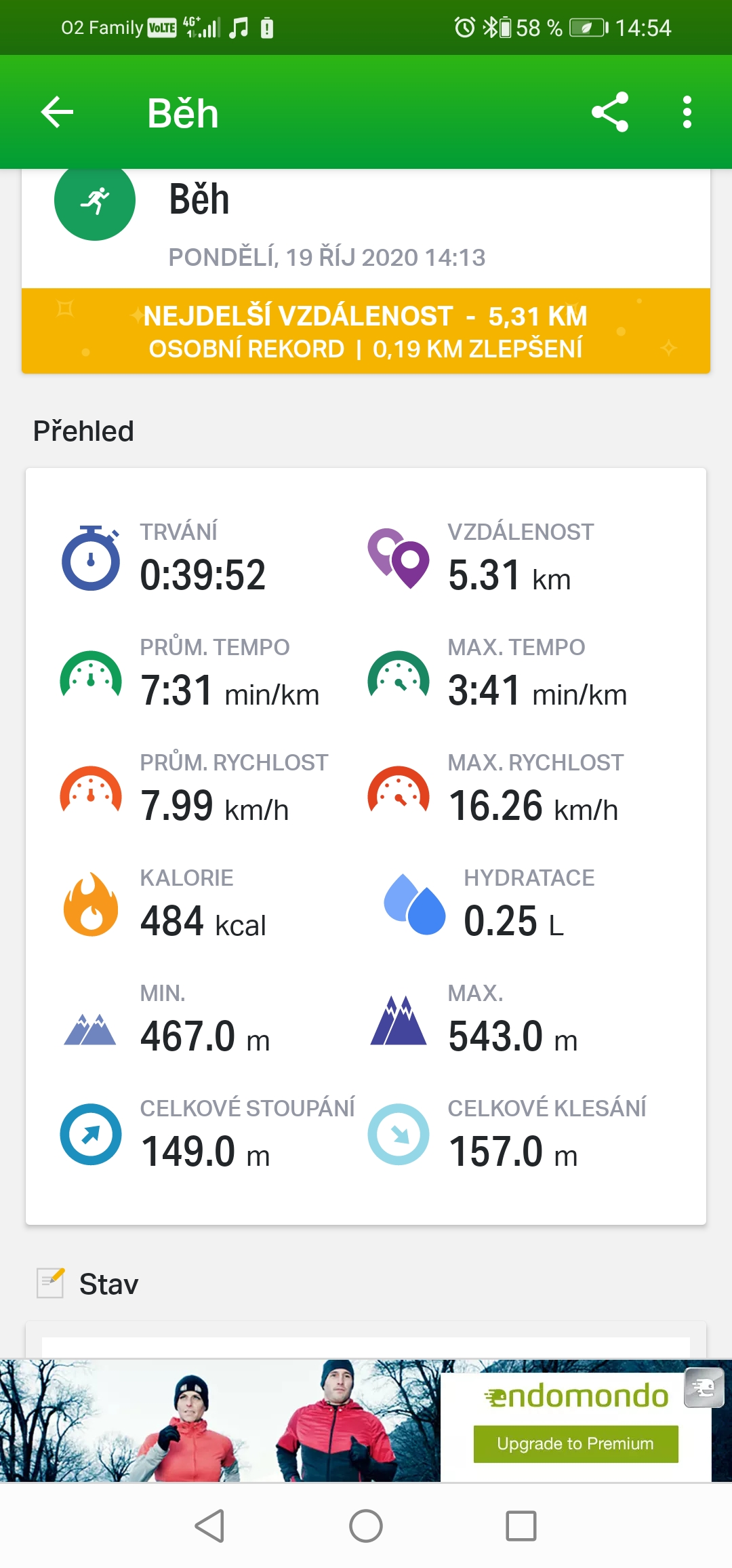
Task: Show recent apps
Action: pyautogui.click(x=521, y=1526)
